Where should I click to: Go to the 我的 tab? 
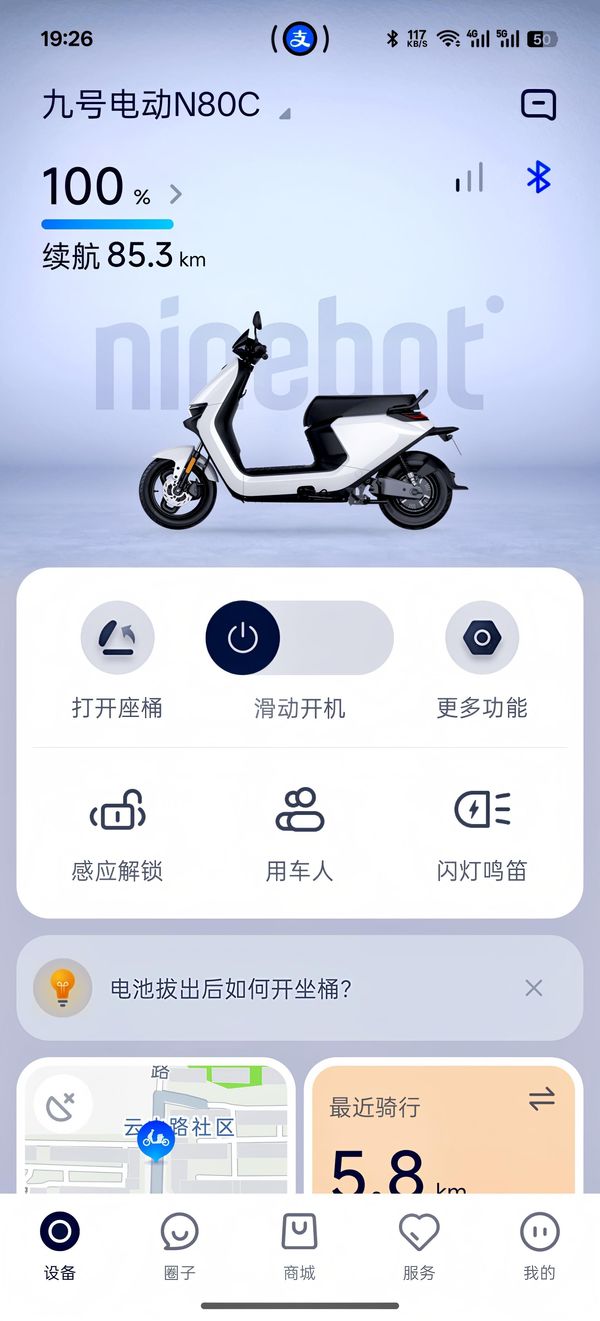(x=539, y=1245)
